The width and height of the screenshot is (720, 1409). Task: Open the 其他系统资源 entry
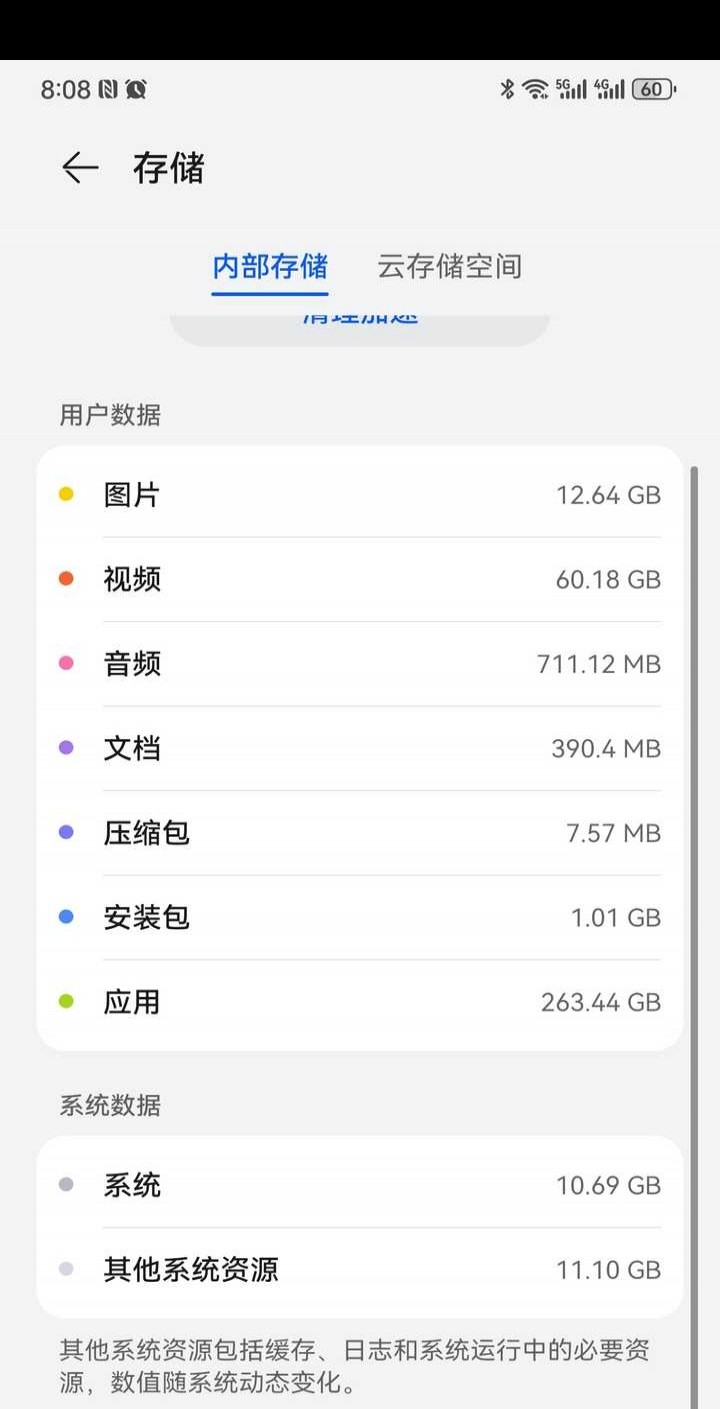360,1268
